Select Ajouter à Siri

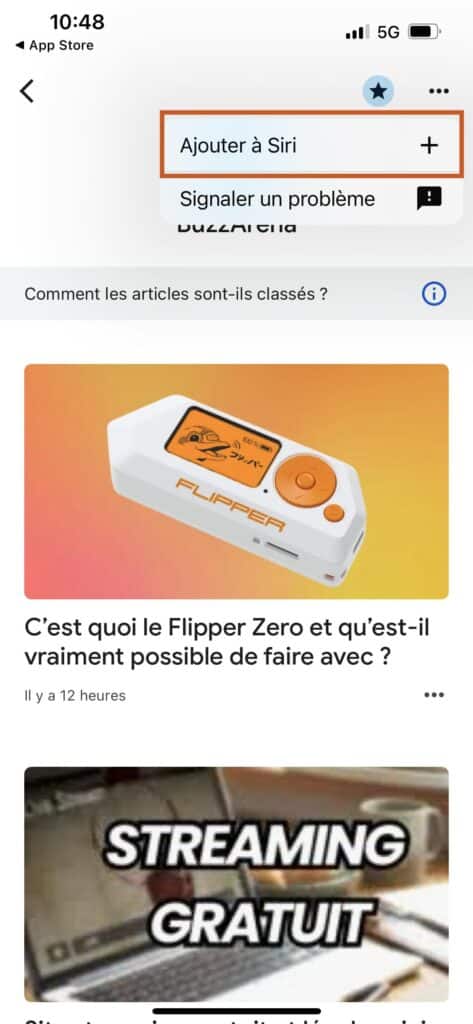312,145
